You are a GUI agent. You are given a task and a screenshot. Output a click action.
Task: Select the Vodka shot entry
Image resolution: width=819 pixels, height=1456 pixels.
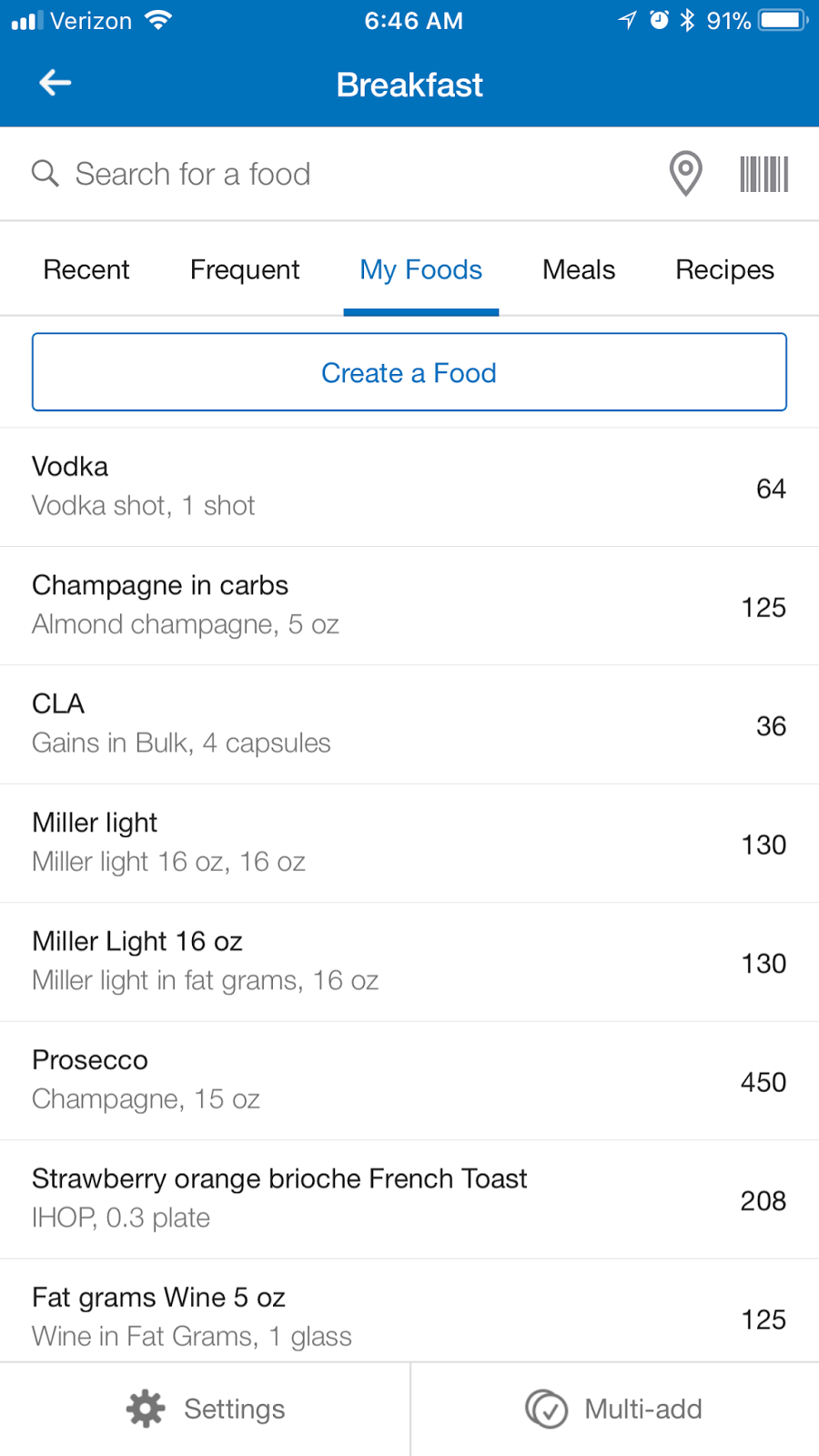(409, 487)
